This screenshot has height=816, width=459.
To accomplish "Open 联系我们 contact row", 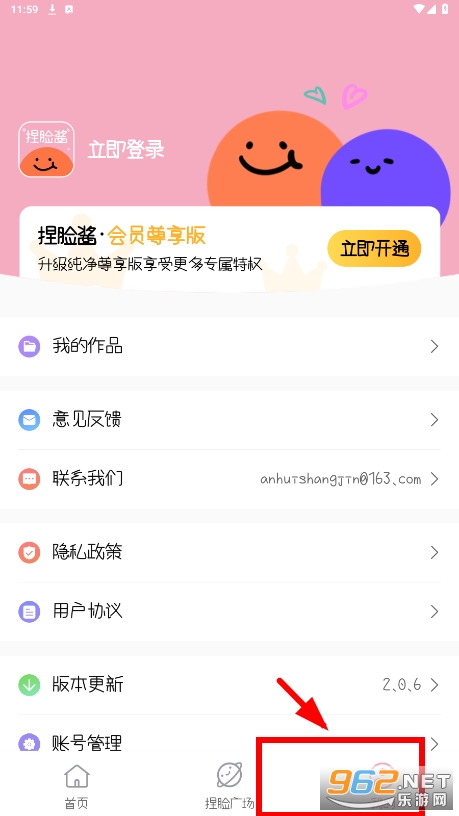I will (230, 479).
